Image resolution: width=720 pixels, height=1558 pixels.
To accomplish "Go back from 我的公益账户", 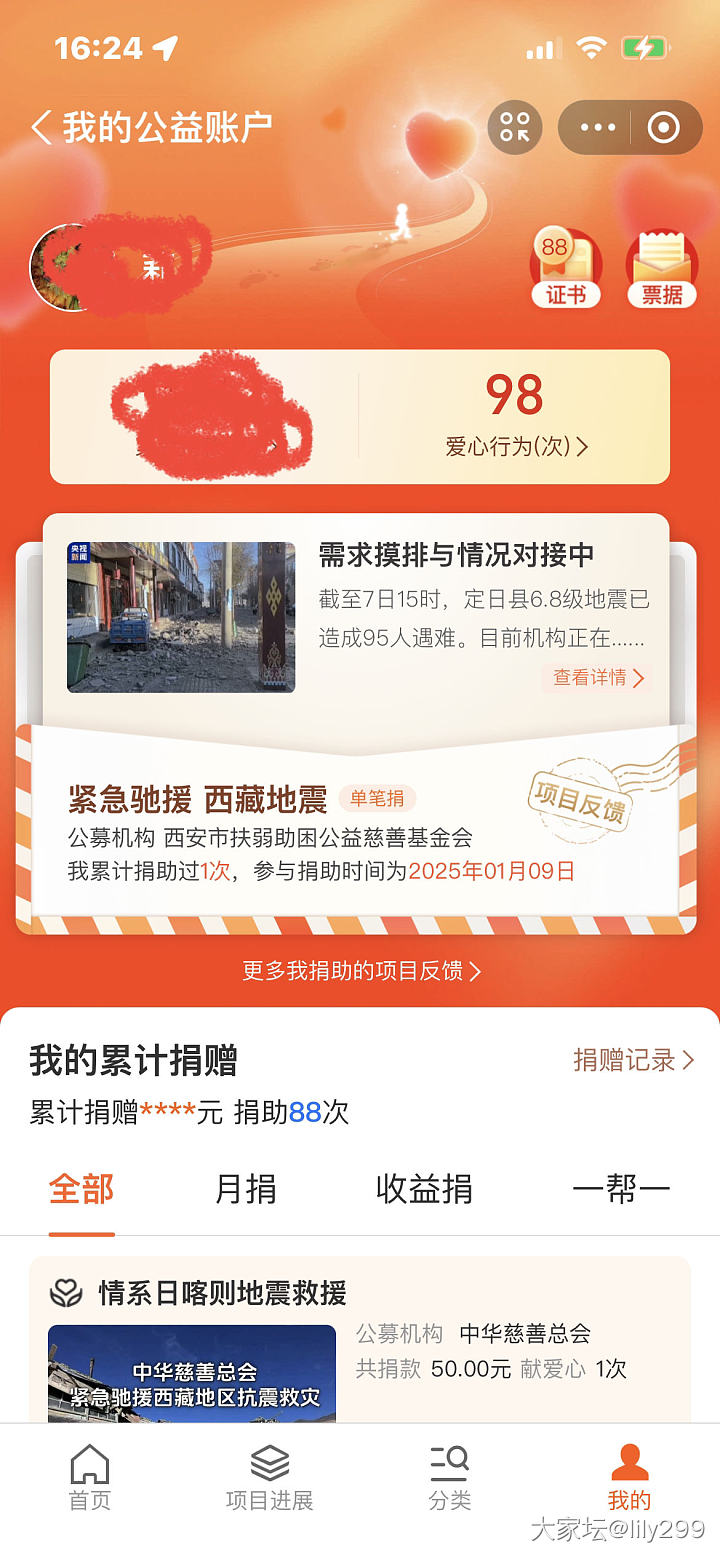I will pos(42,128).
